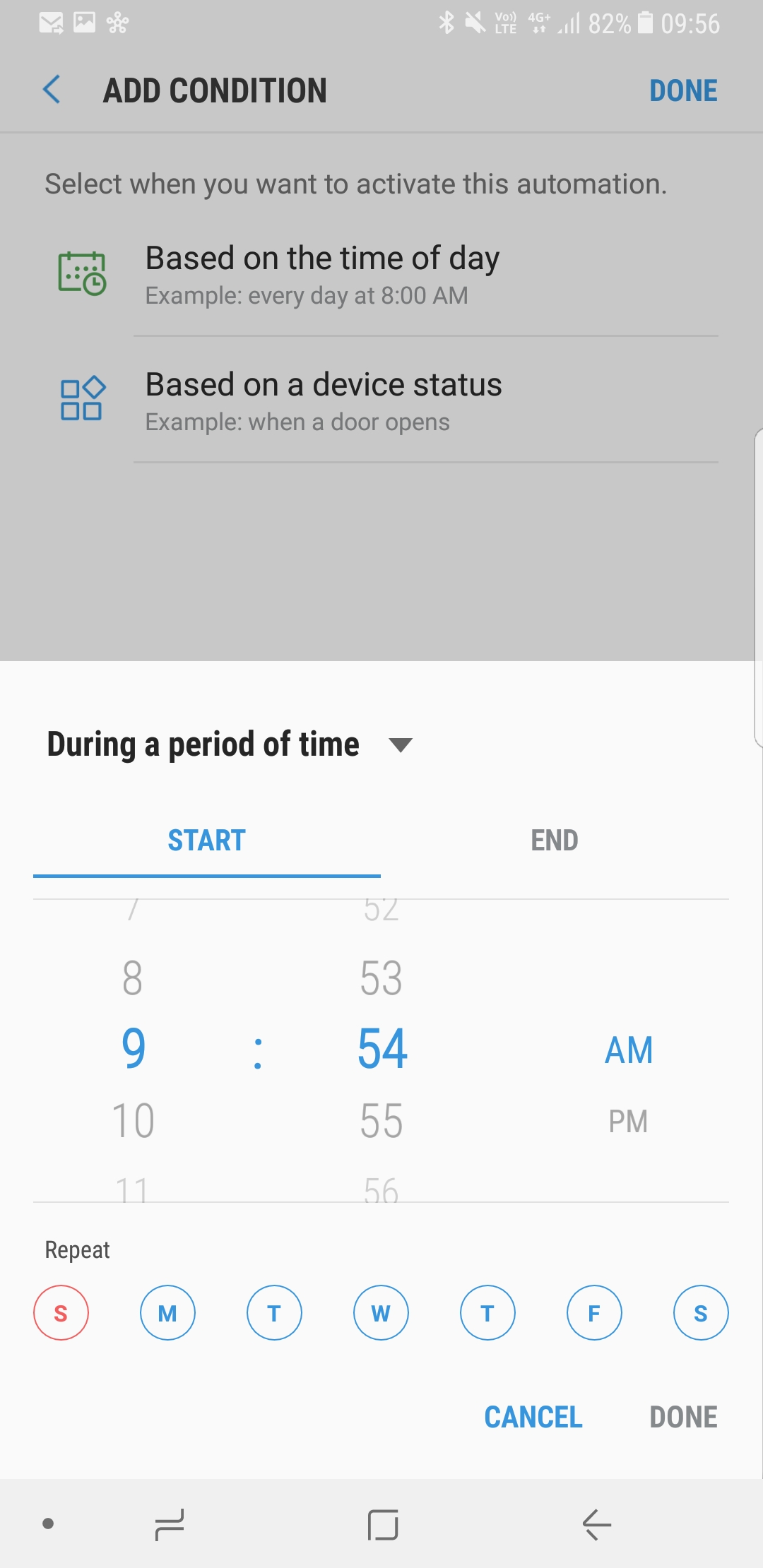
Task: Pick minute 55 in the picker
Action: (381, 1121)
